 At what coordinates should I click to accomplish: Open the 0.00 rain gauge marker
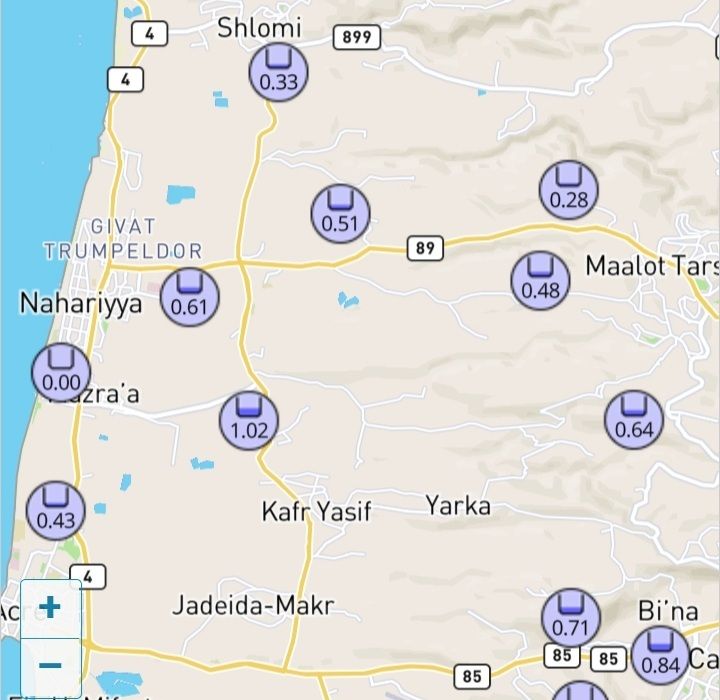coord(61,372)
